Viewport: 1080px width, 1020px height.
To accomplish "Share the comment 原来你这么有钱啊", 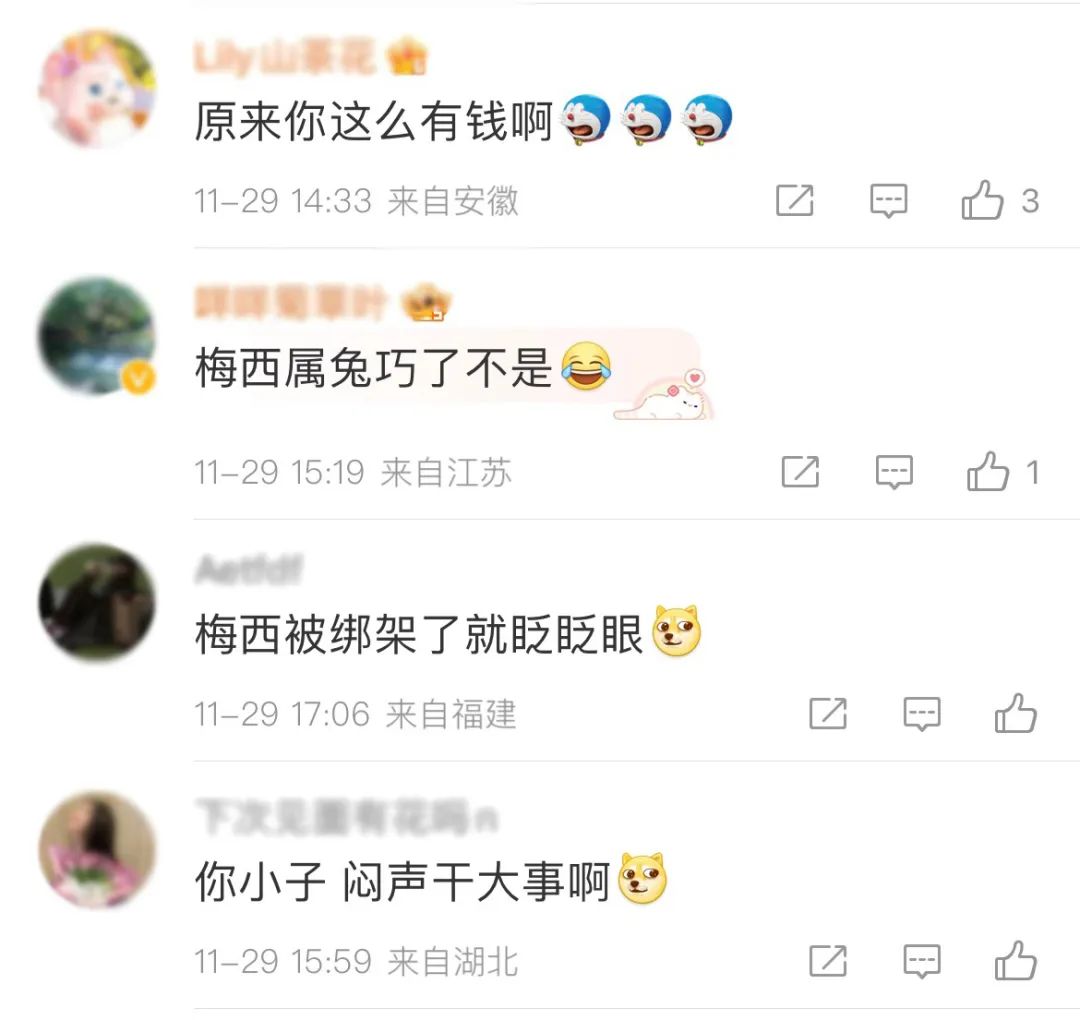I will (x=795, y=201).
